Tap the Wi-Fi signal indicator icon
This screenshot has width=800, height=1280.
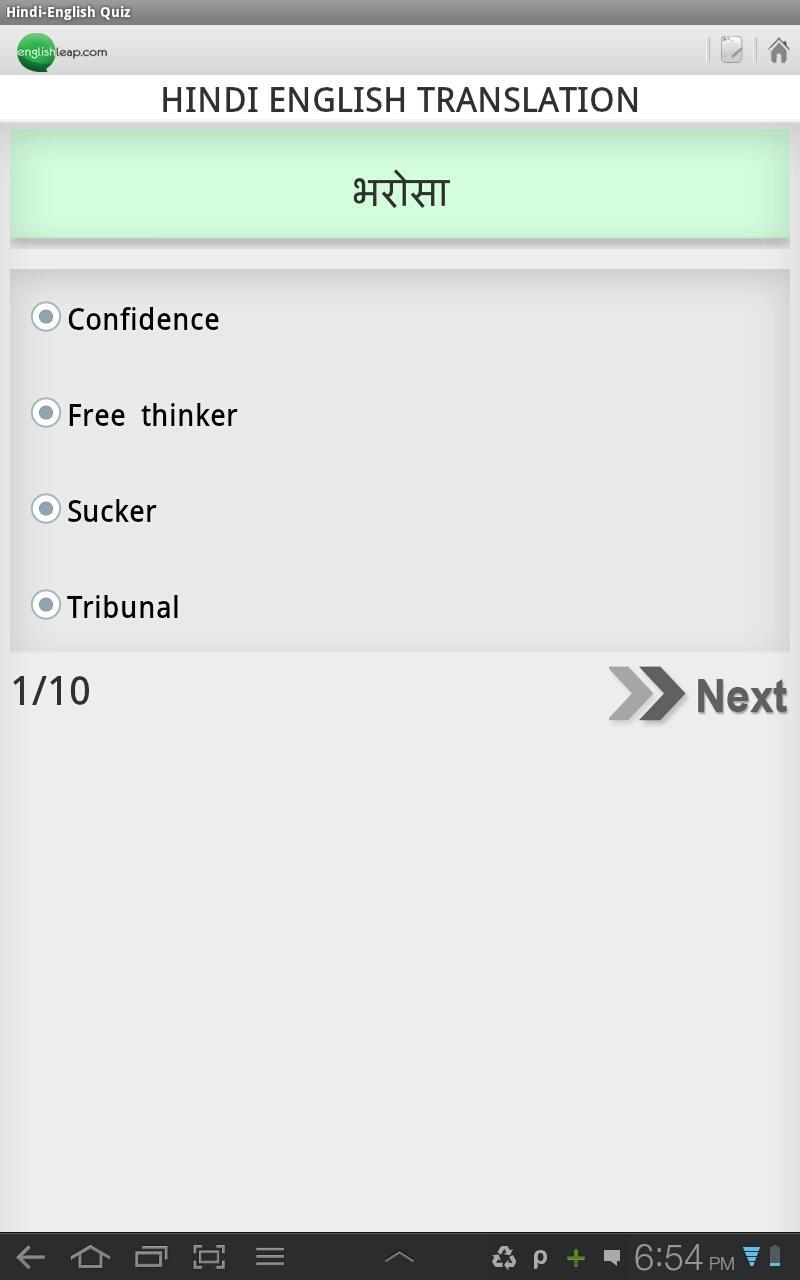[752, 1257]
